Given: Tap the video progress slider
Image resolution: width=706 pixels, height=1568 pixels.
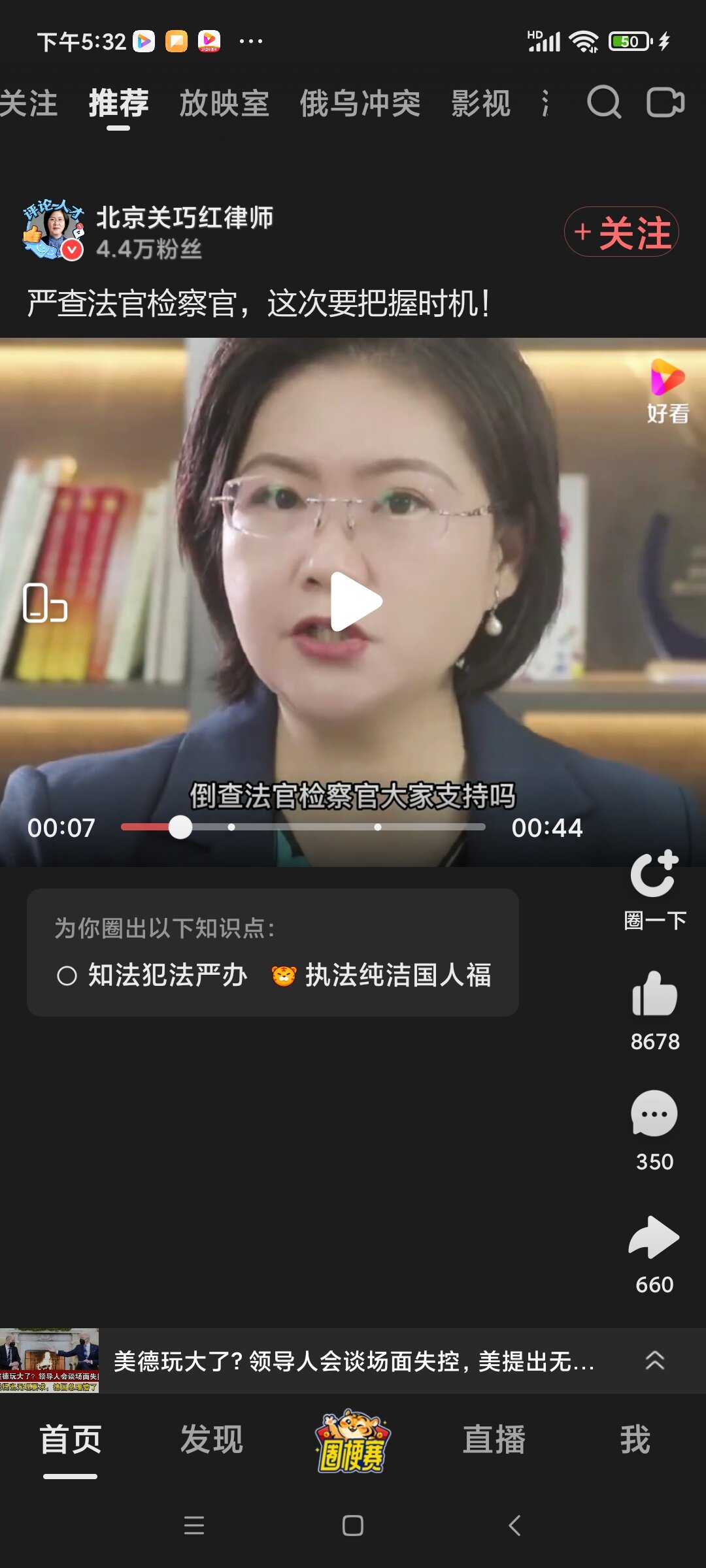Looking at the screenshot, I should click(303, 827).
